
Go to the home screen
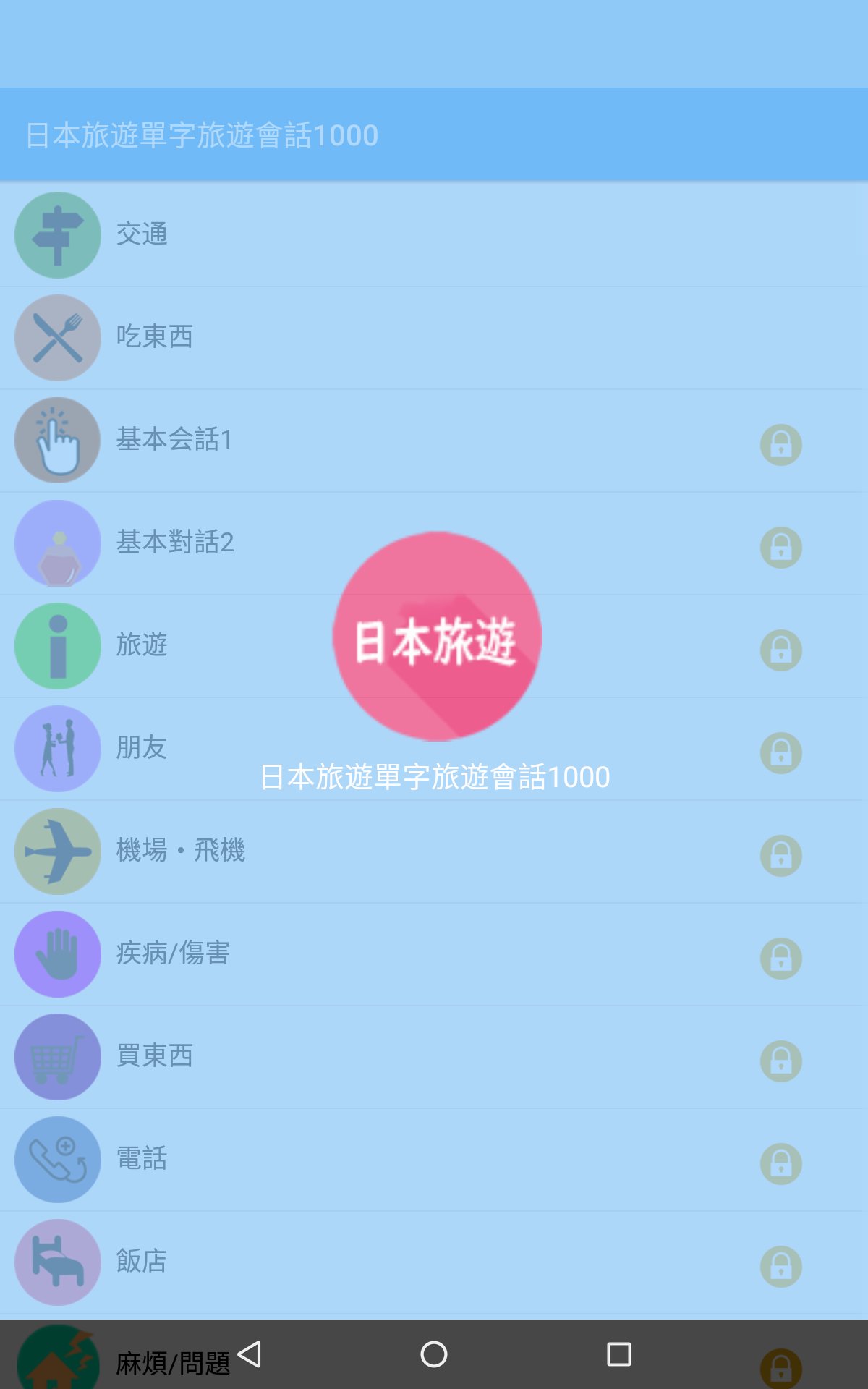click(x=434, y=1354)
